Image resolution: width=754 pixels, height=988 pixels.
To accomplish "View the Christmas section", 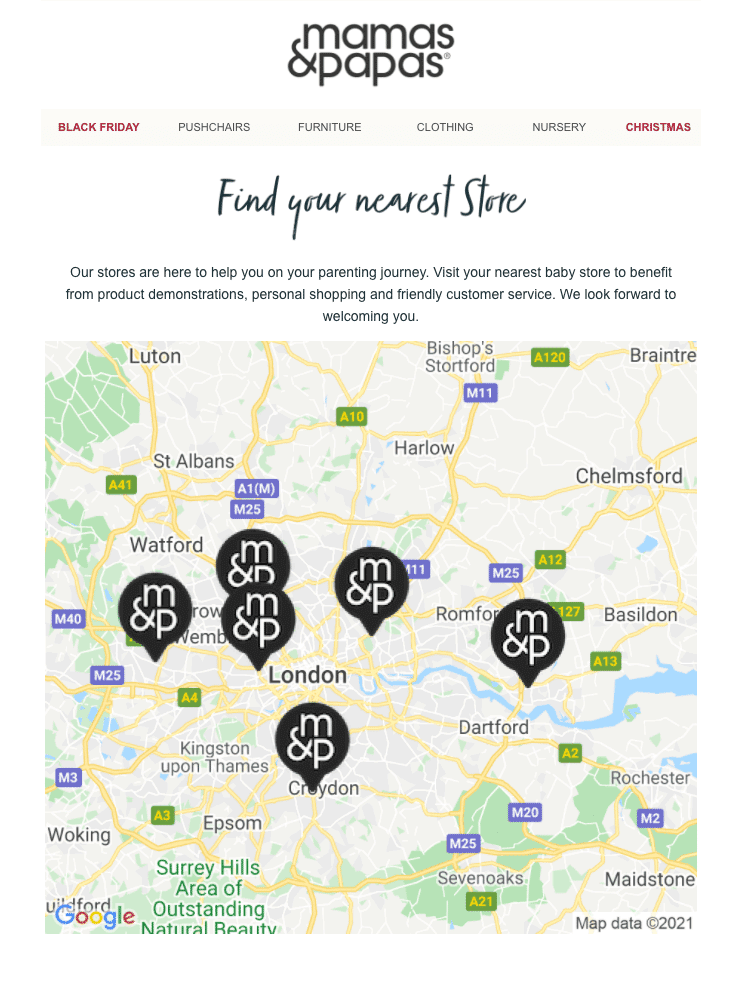I will pos(658,127).
